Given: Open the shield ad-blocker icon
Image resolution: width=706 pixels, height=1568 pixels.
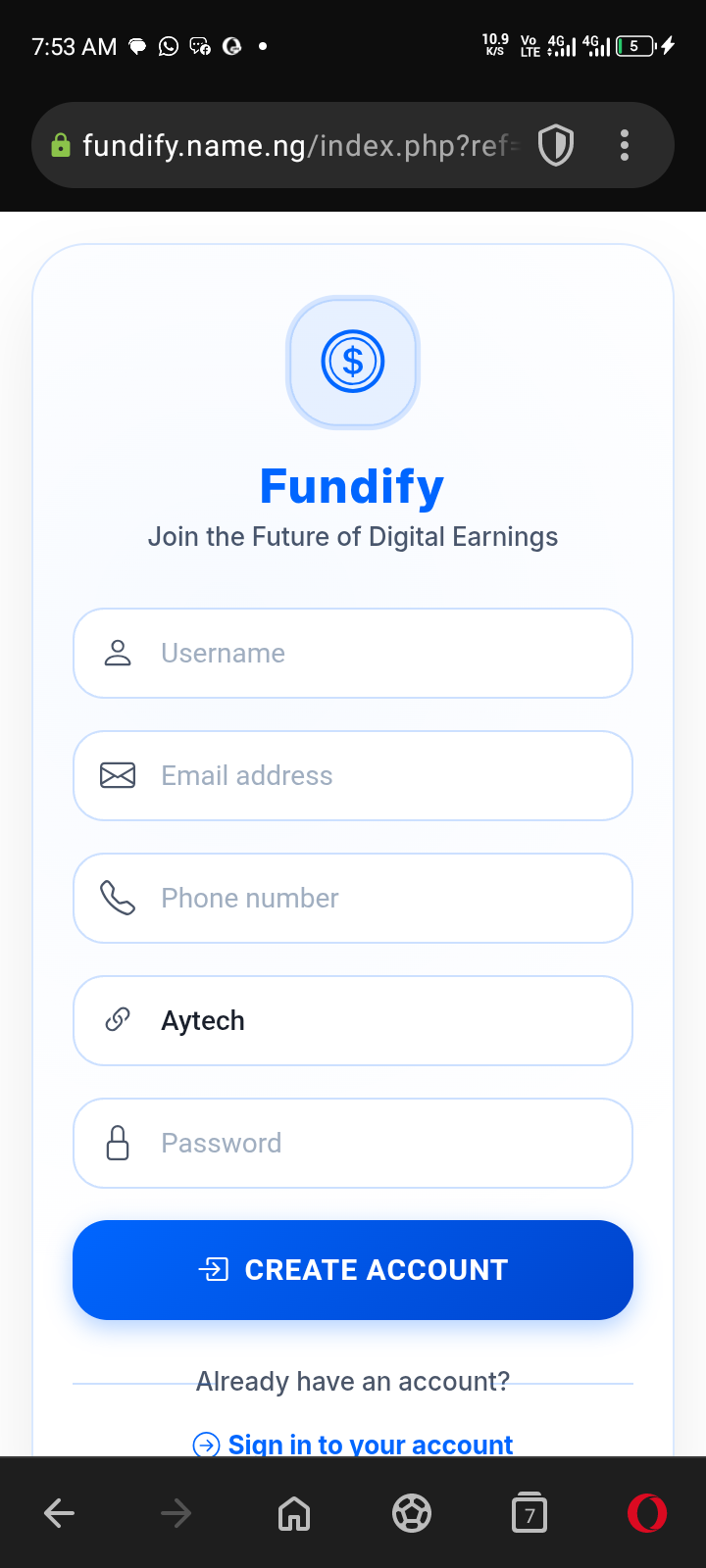Looking at the screenshot, I should [556, 146].
